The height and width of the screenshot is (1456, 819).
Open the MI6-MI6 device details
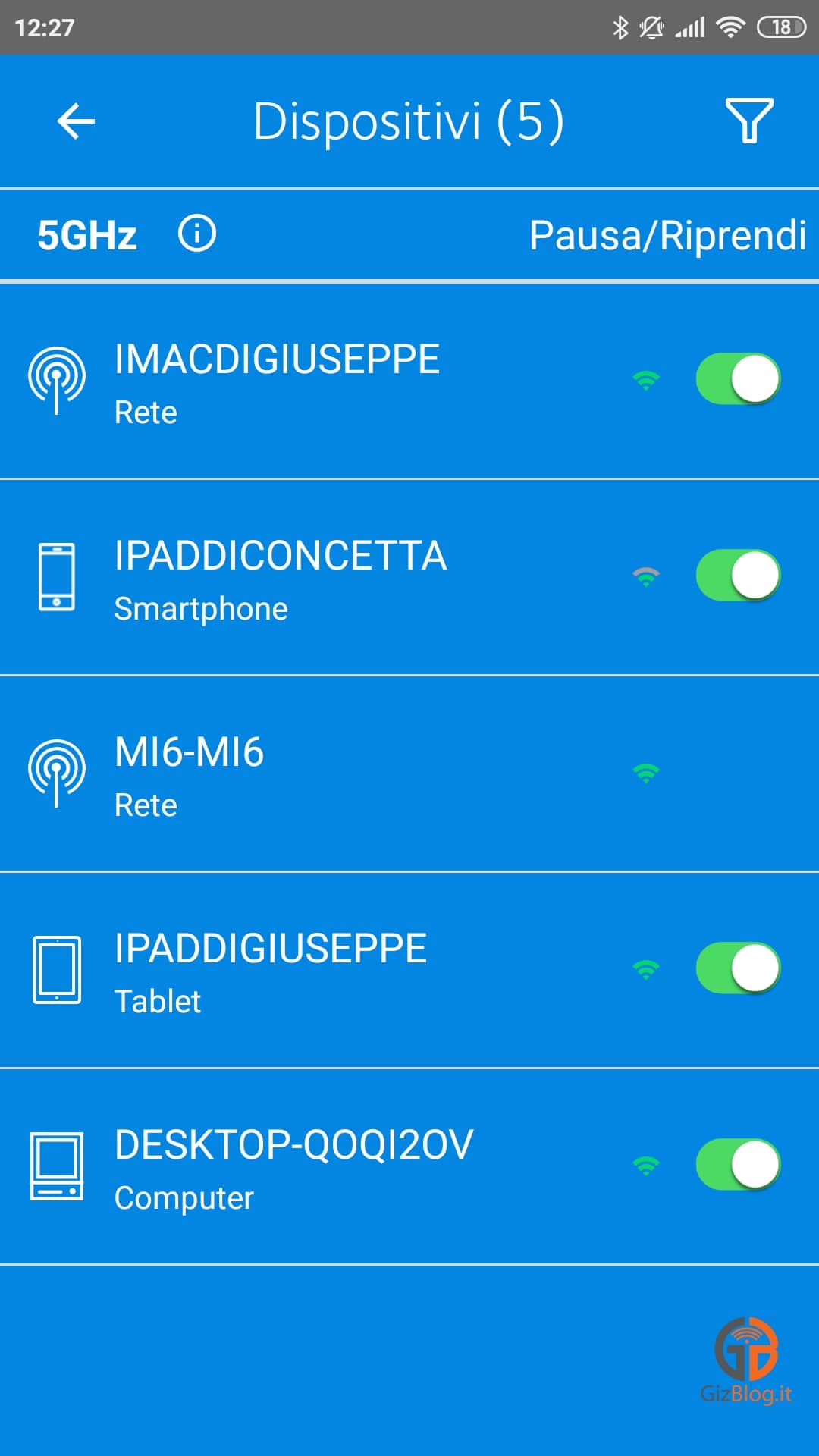pos(409,773)
